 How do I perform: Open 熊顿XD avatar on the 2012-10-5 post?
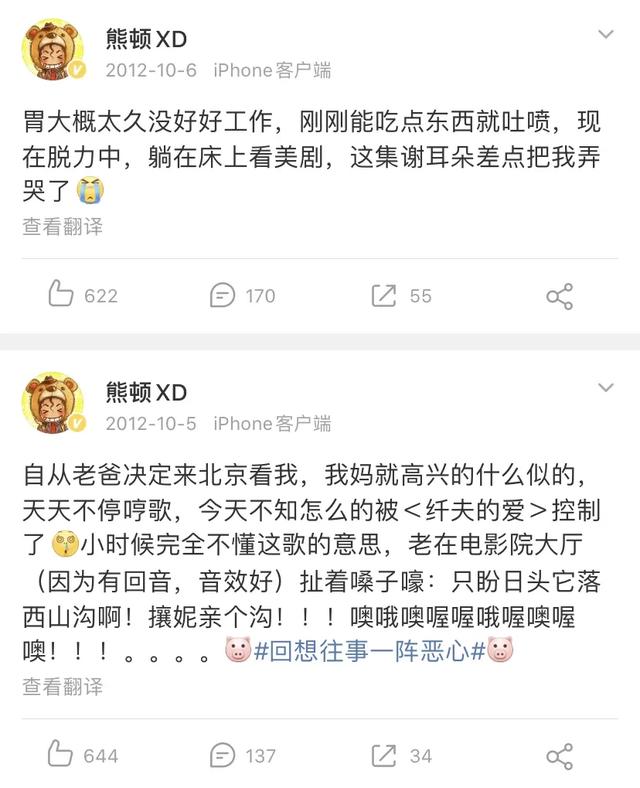53,403
